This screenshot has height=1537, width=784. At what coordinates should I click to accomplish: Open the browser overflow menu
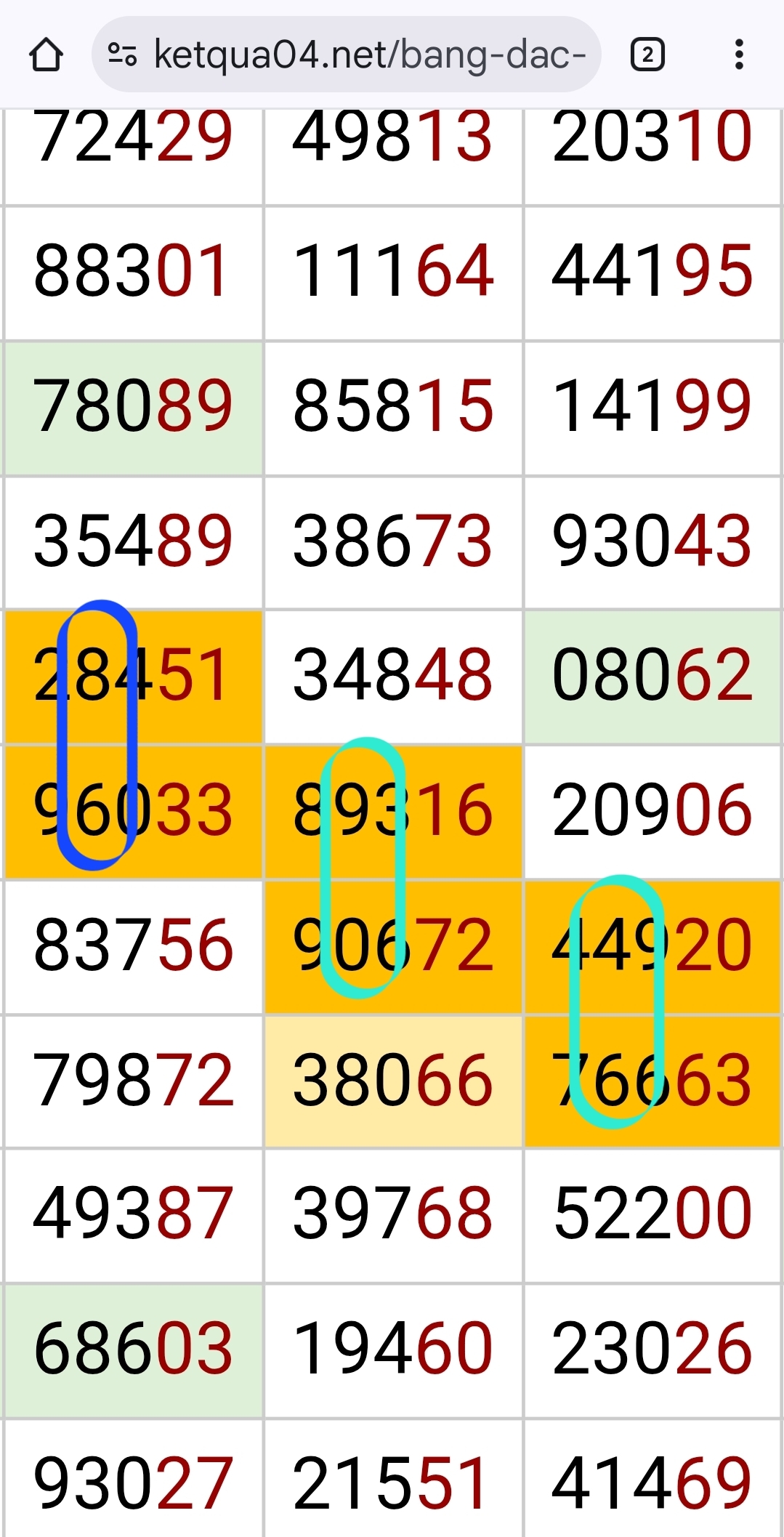tap(739, 55)
